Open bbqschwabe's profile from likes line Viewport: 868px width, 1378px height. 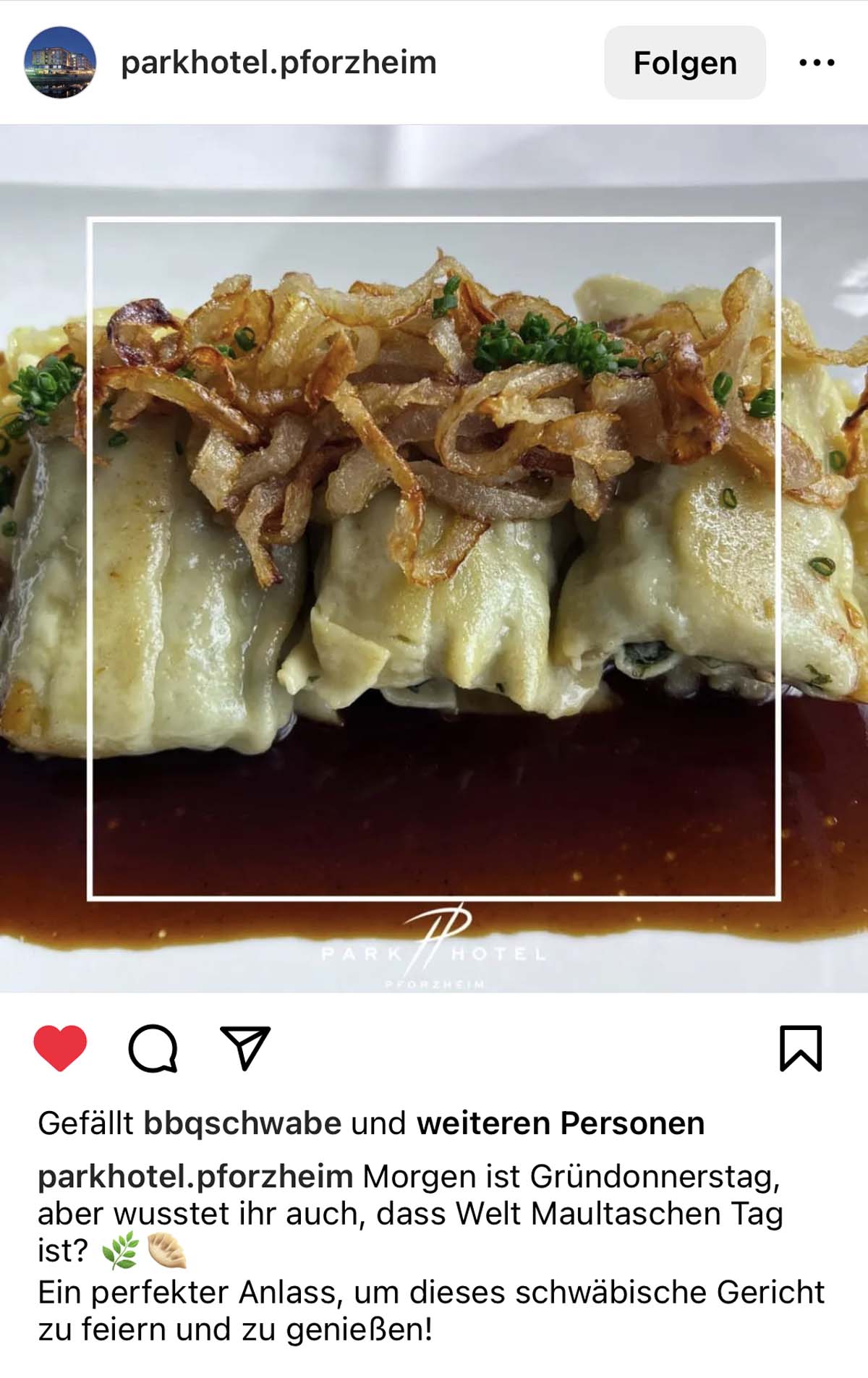click(242, 1123)
